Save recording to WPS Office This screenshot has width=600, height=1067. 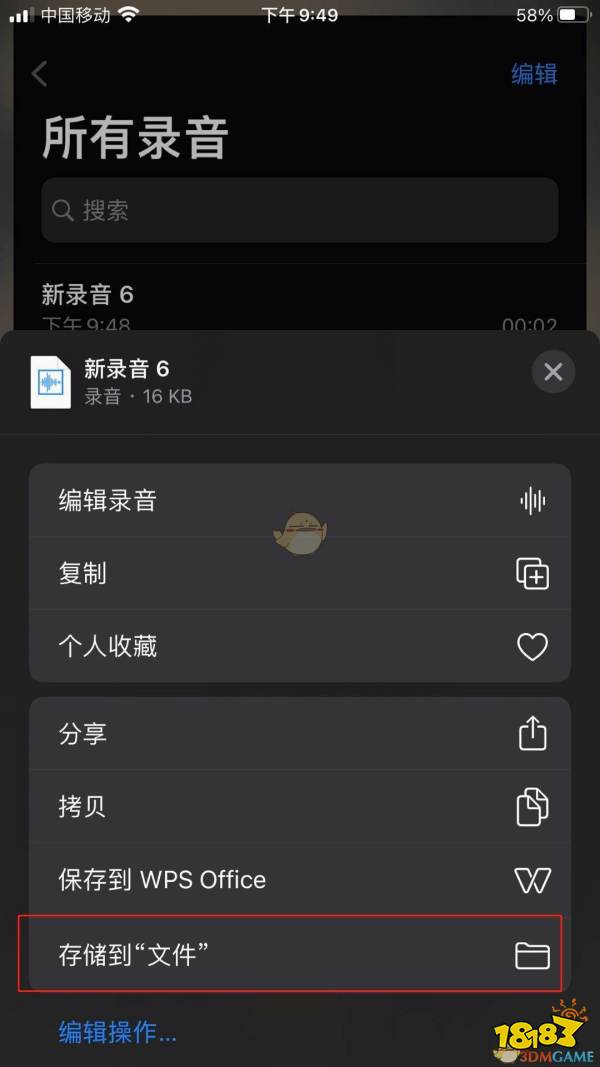pyautogui.click(x=300, y=880)
